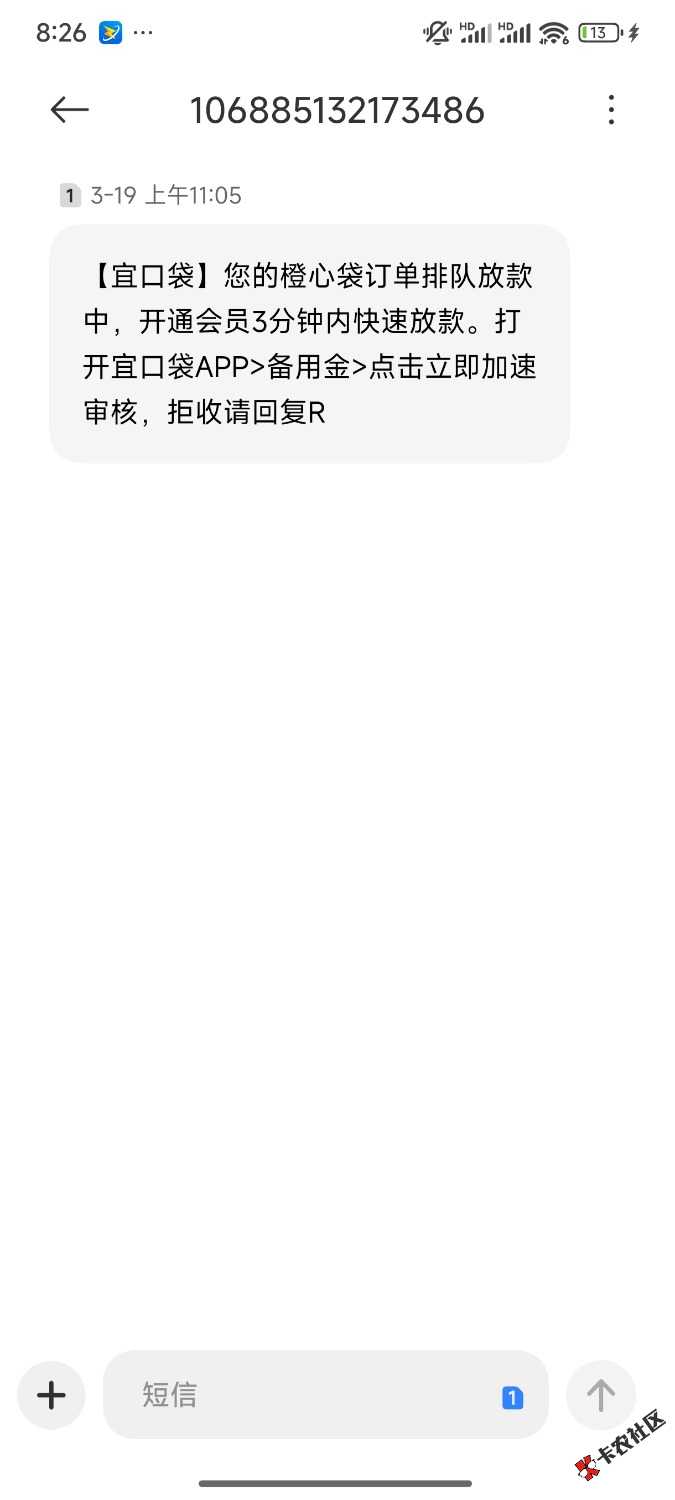Go back to the message list
675x1500 pixels.
click(70, 110)
